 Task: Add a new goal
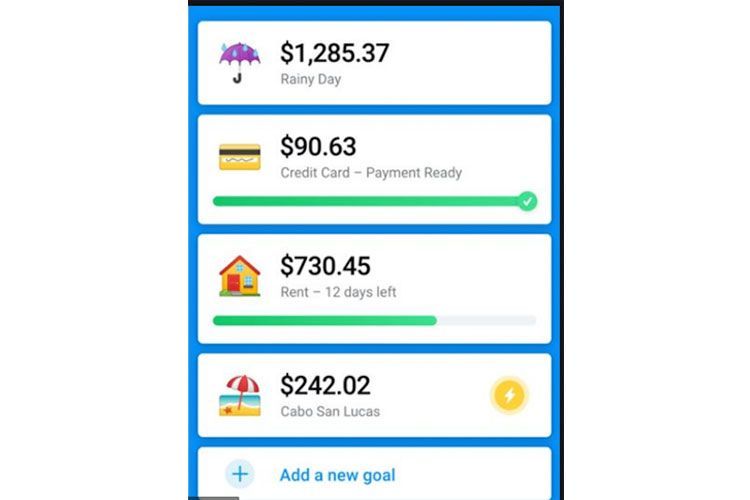[x=336, y=475]
